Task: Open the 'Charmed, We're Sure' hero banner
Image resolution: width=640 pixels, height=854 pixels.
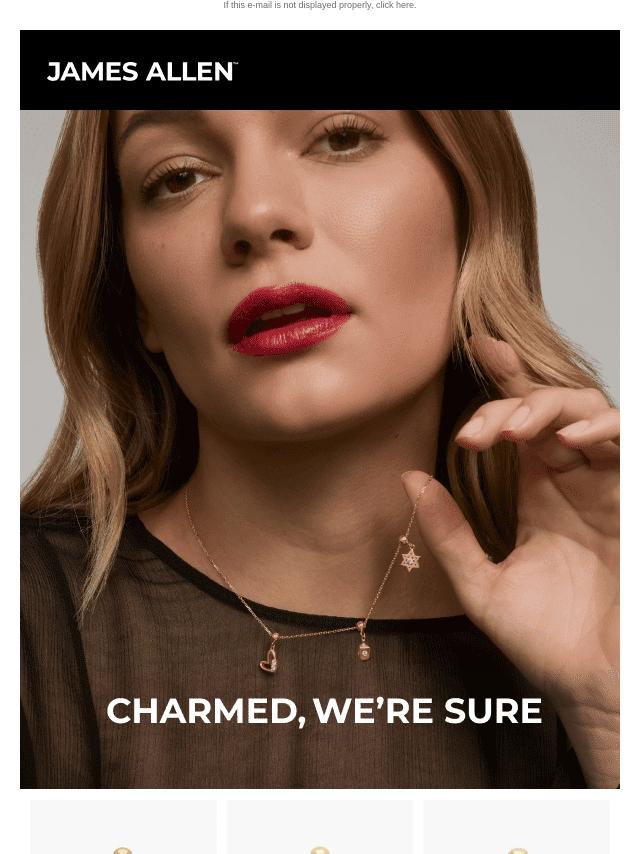Action: point(320,450)
